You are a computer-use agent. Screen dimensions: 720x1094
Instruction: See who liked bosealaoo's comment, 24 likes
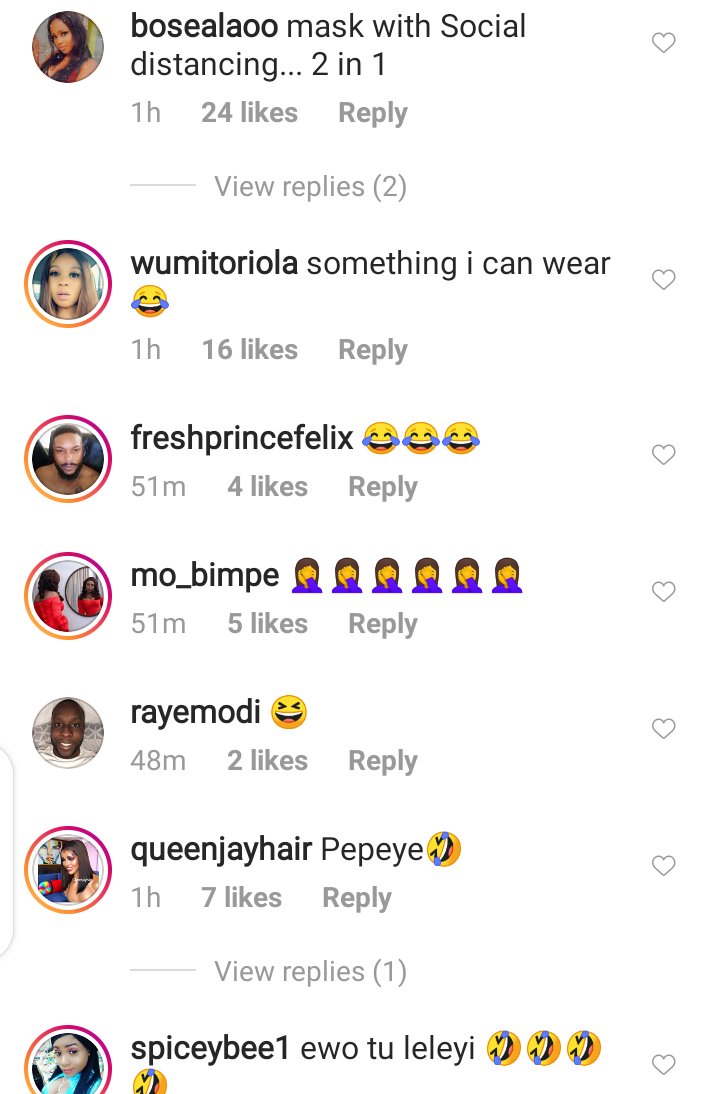click(x=249, y=113)
